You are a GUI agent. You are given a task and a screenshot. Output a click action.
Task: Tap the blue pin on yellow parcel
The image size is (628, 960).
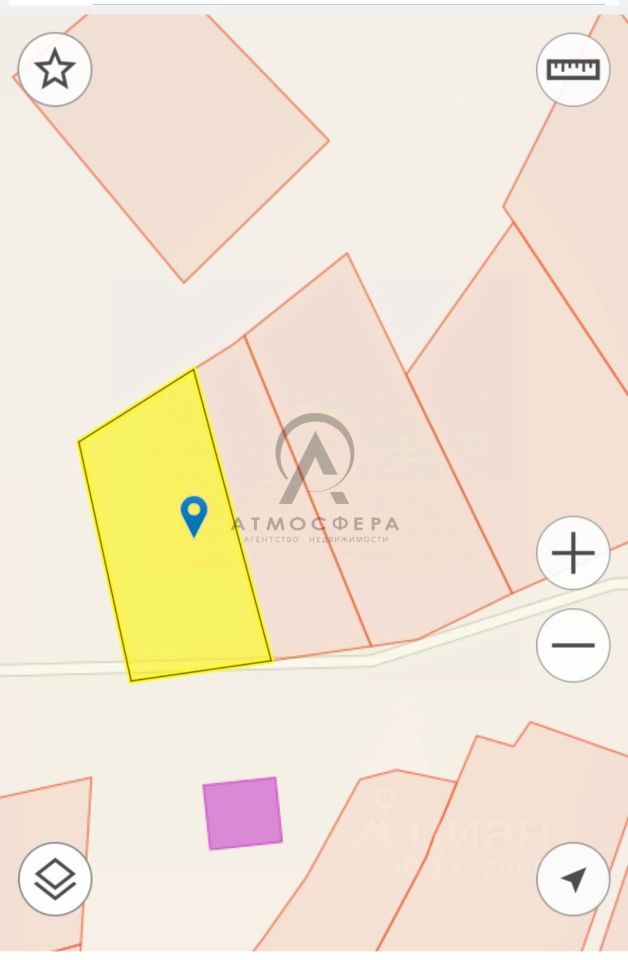click(193, 515)
